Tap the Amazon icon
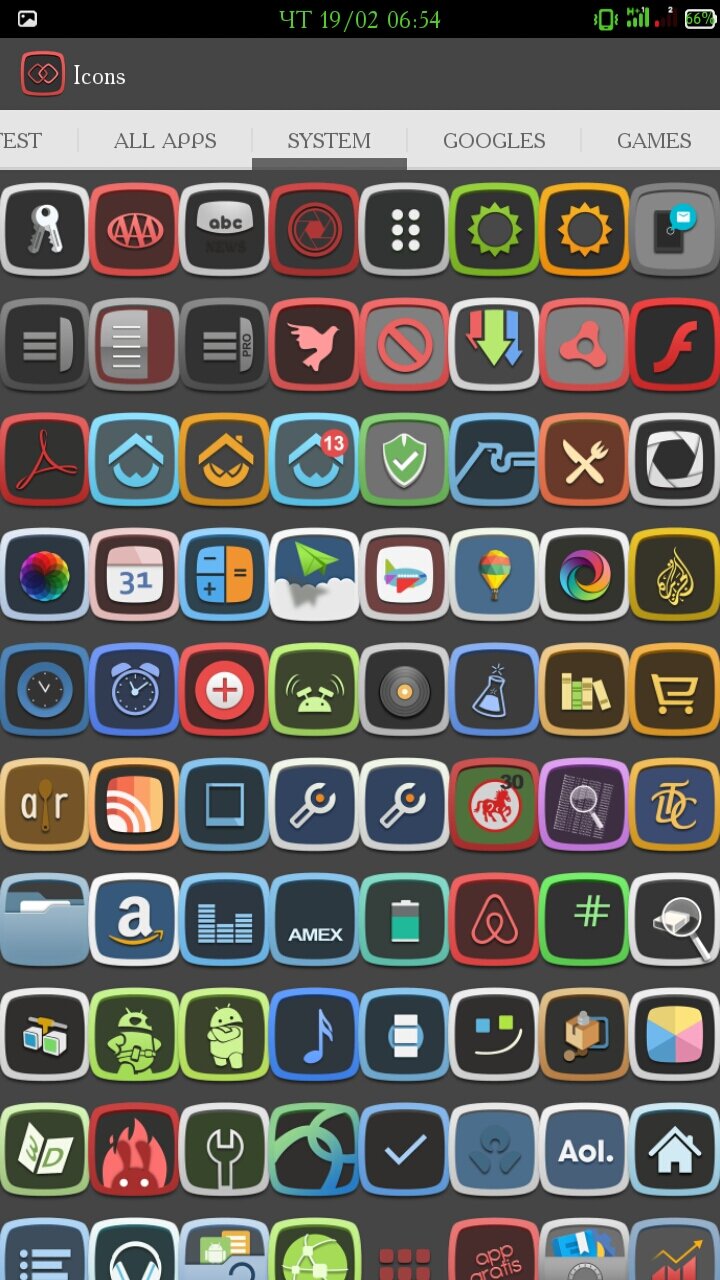 [x=135, y=919]
